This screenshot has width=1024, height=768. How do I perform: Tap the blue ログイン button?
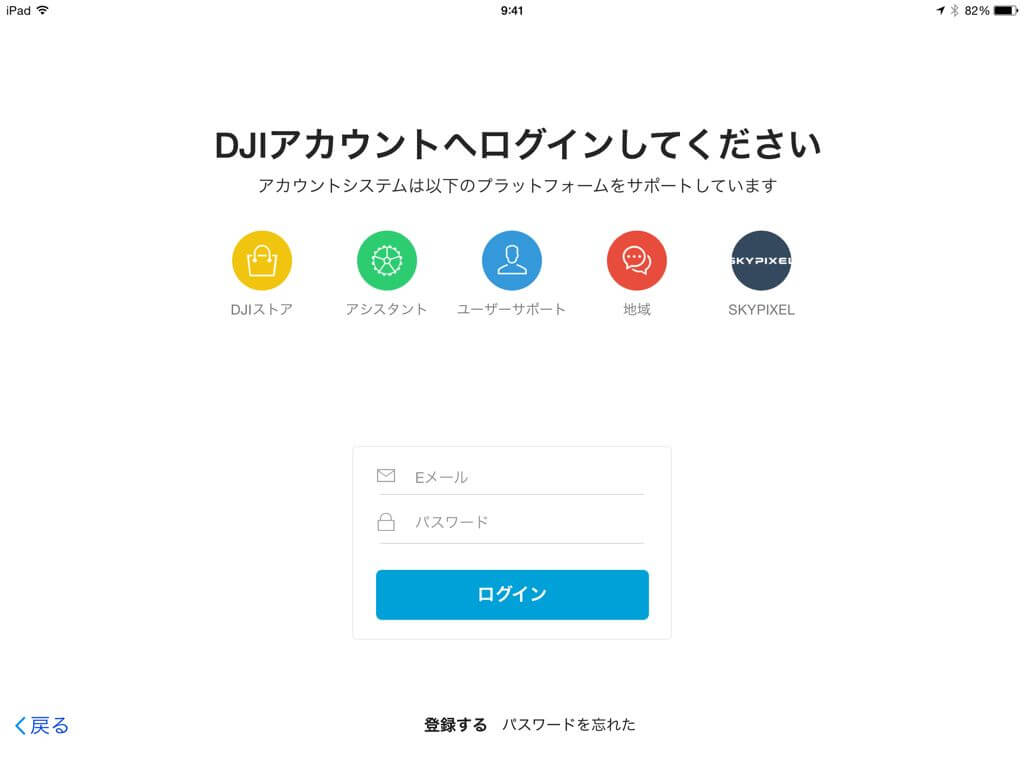tap(512, 595)
